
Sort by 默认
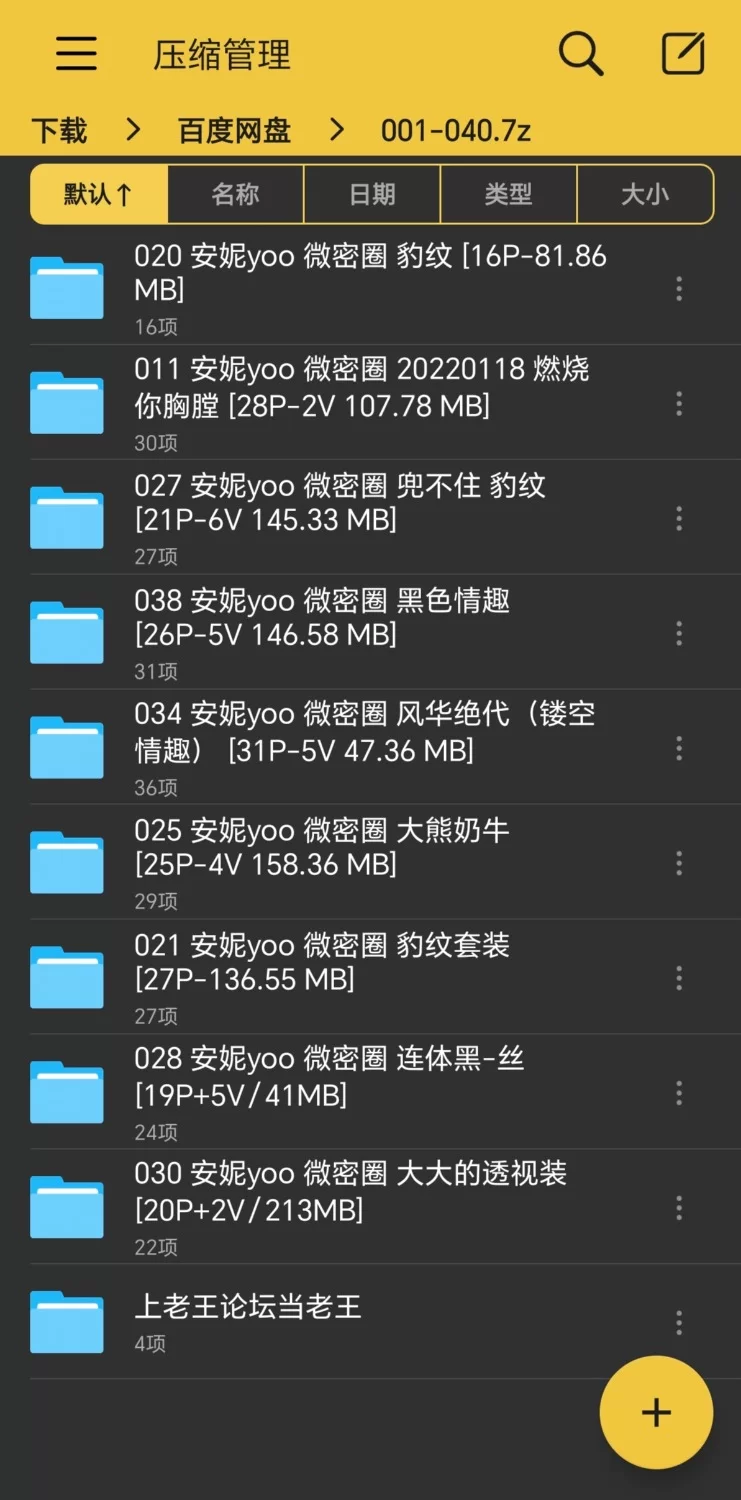tap(99, 194)
